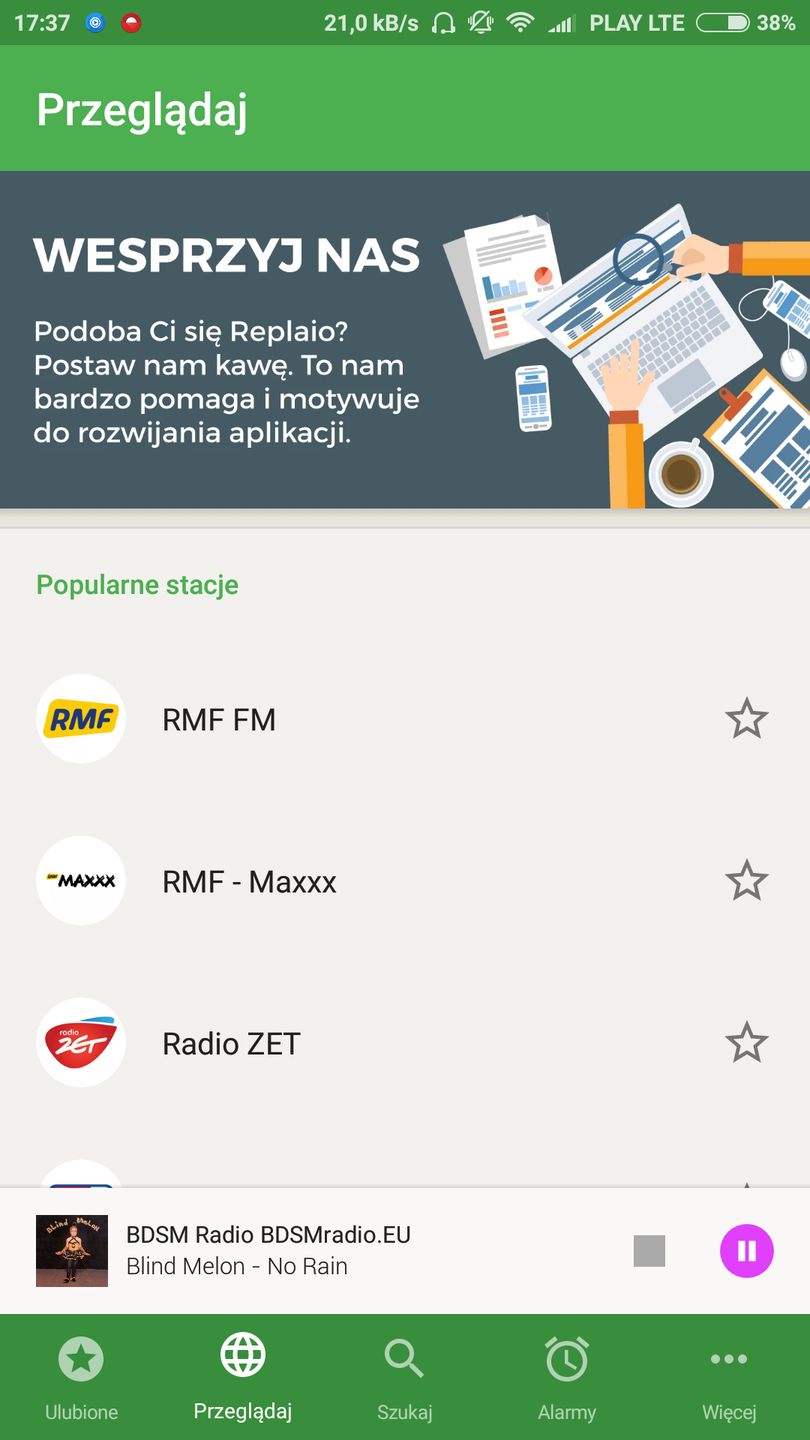
Task: Stop the current radio playback
Action: [649, 1250]
